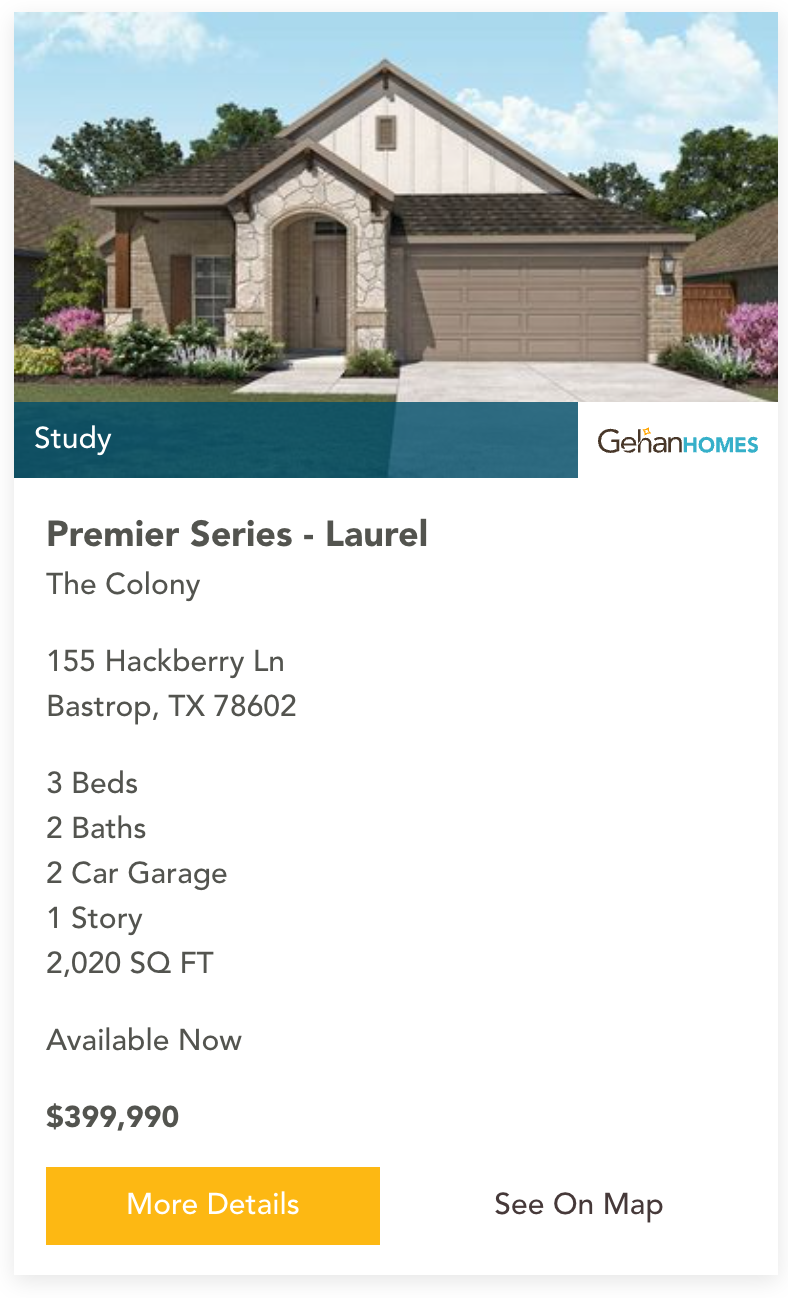Open the Laurel home photo card
Screen dimensions: 788x1298
(395, 208)
